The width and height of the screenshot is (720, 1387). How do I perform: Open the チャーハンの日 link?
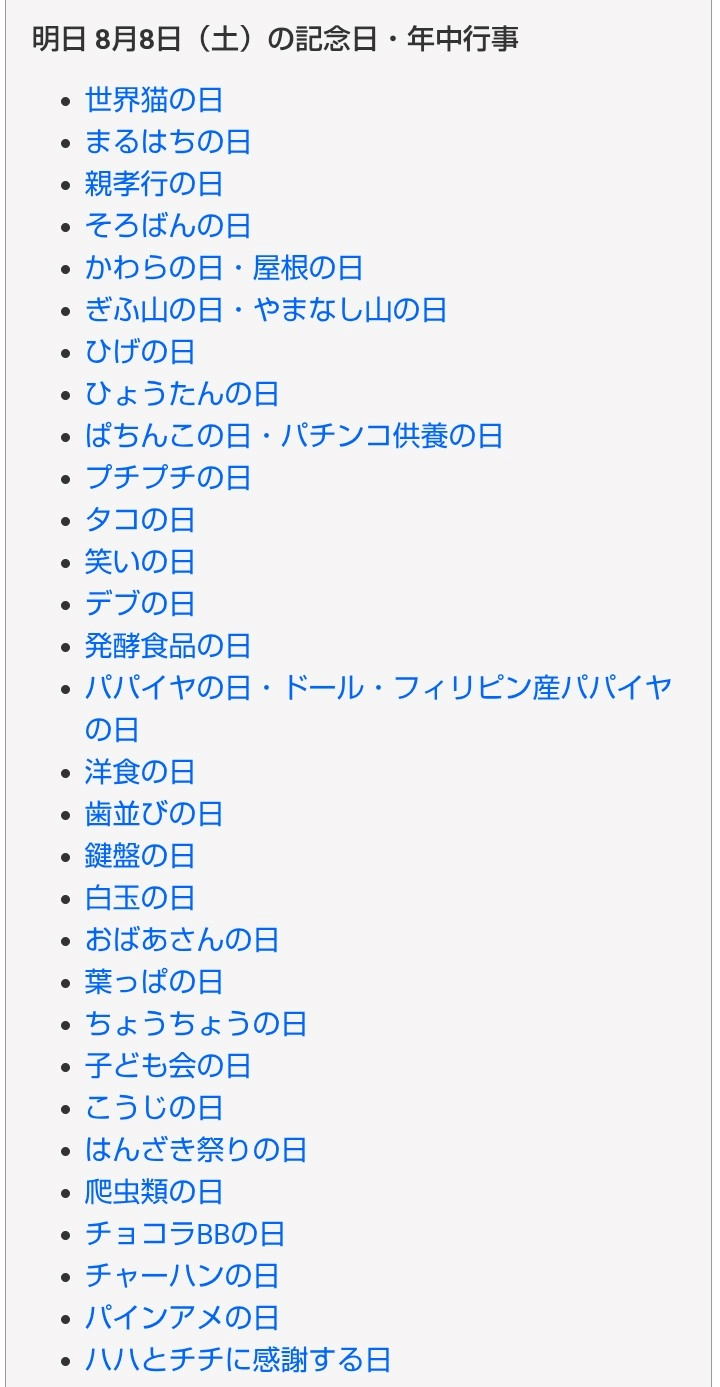tap(182, 1276)
